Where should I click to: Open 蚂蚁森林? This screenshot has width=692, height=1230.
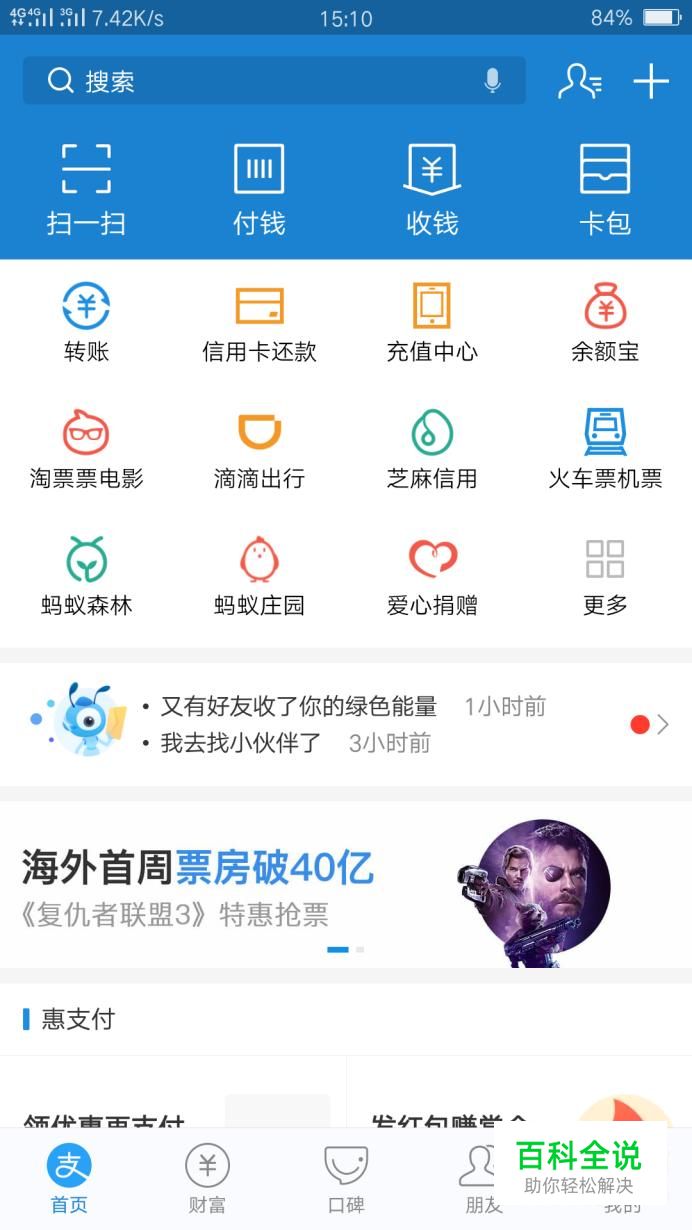click(86, 576)
